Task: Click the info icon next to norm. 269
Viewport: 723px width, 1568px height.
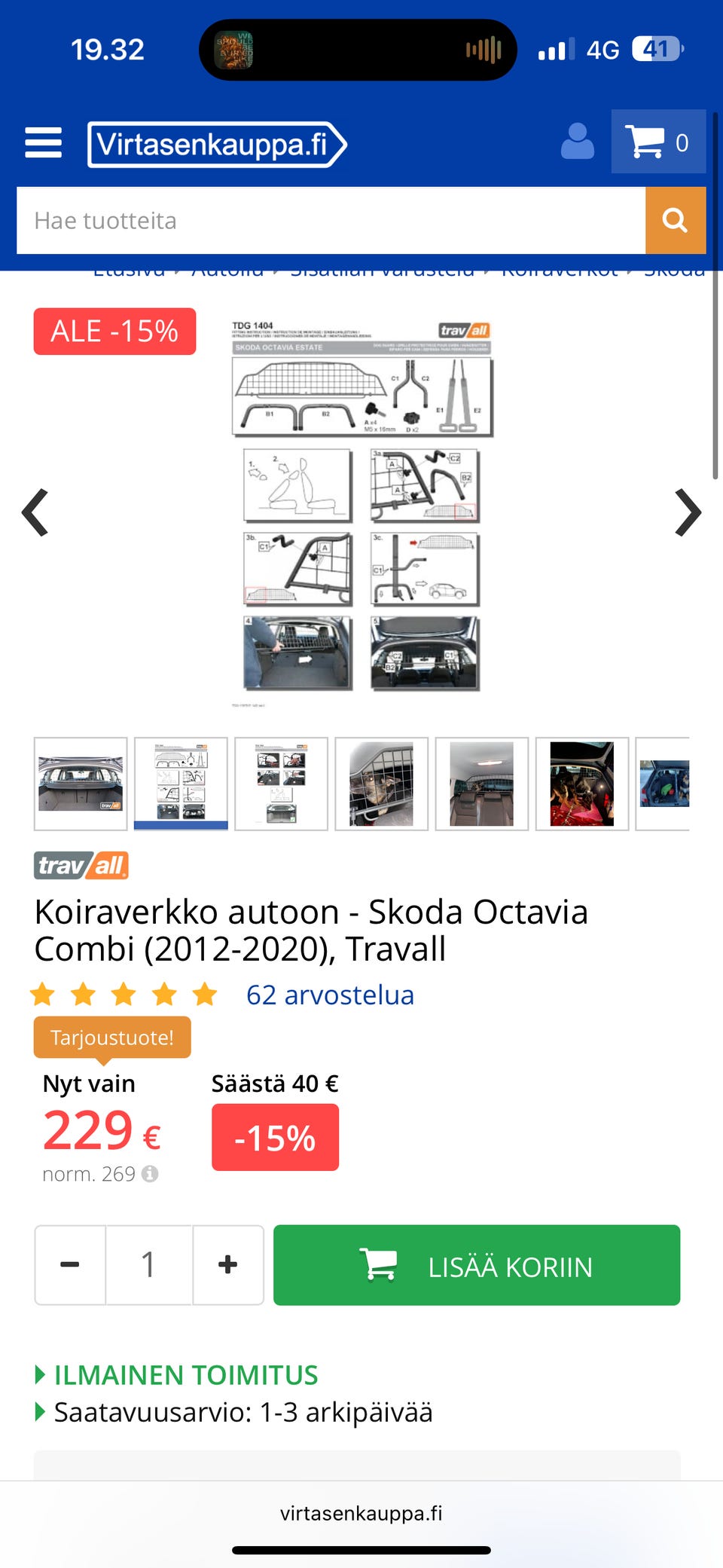Action: pyautogui.click(x=151, y=1173)
